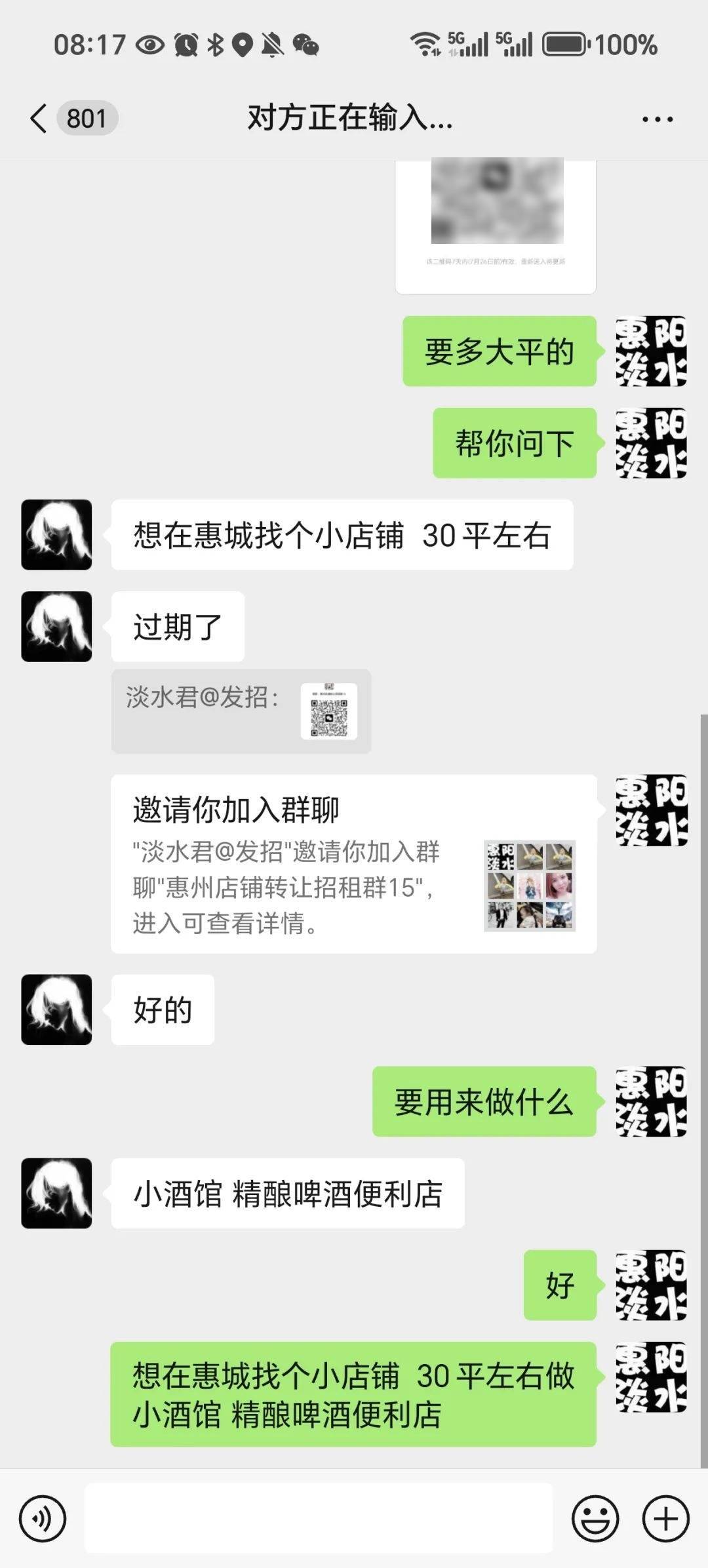Click the location icon in the status bar

click(244, 45)
